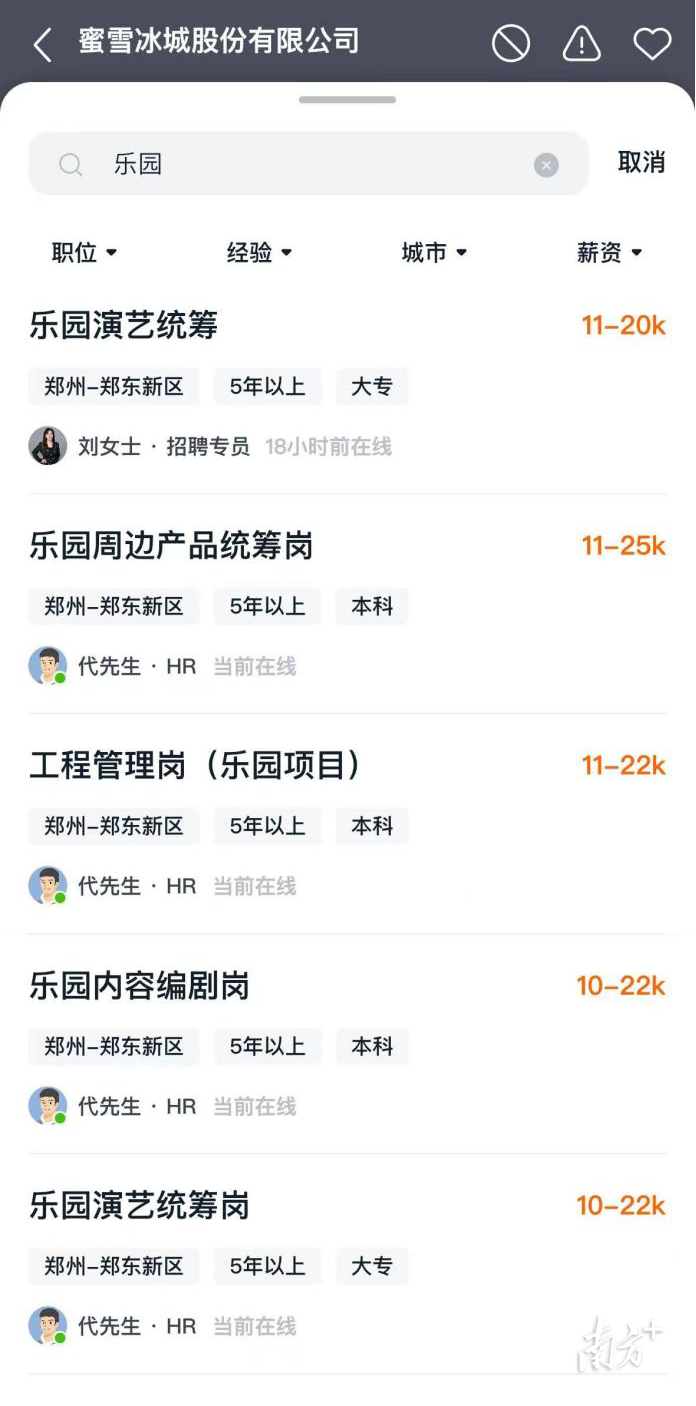Block this company via the circle-slash icon
This screenshot has width=696, height=1406.
click(511, 44)
